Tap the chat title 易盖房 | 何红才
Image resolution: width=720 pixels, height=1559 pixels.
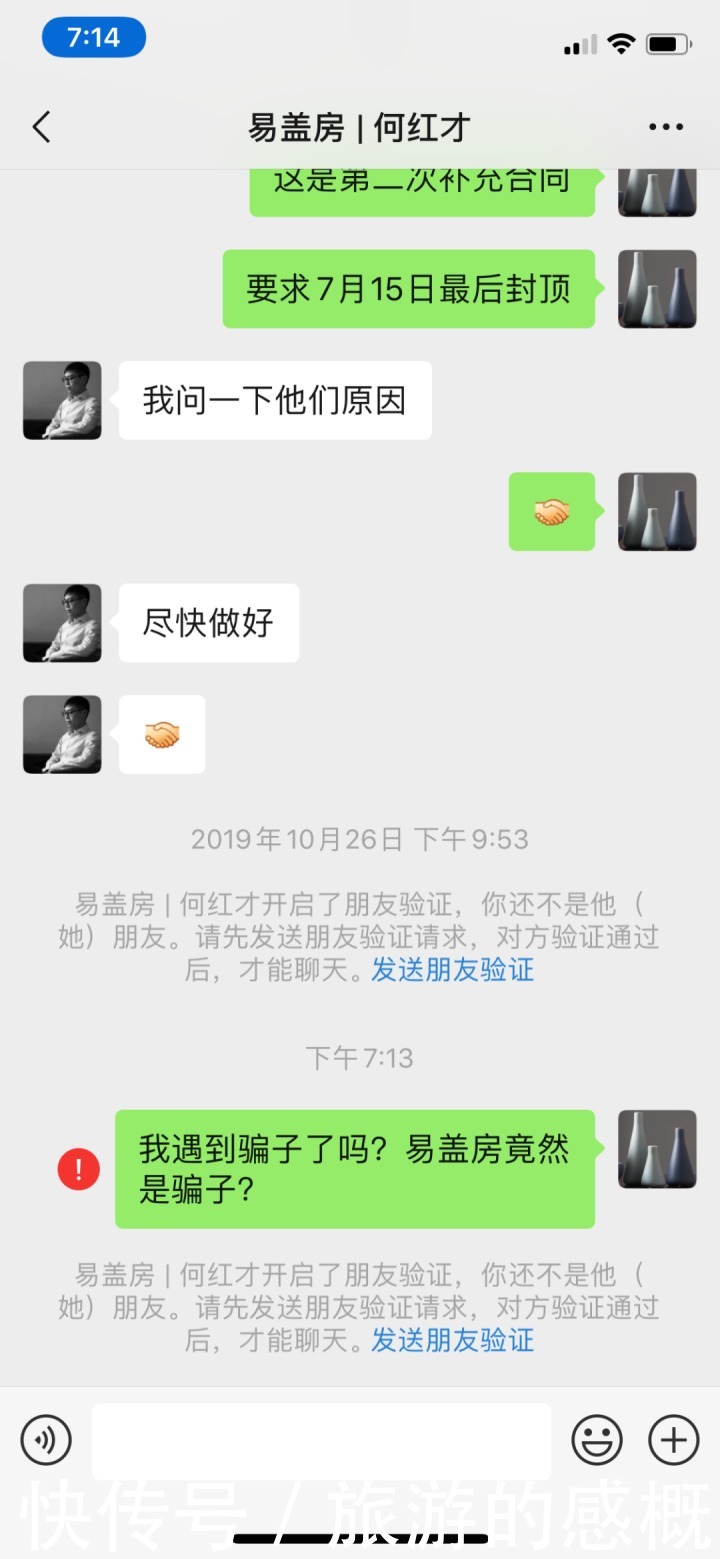click(360, 127)
